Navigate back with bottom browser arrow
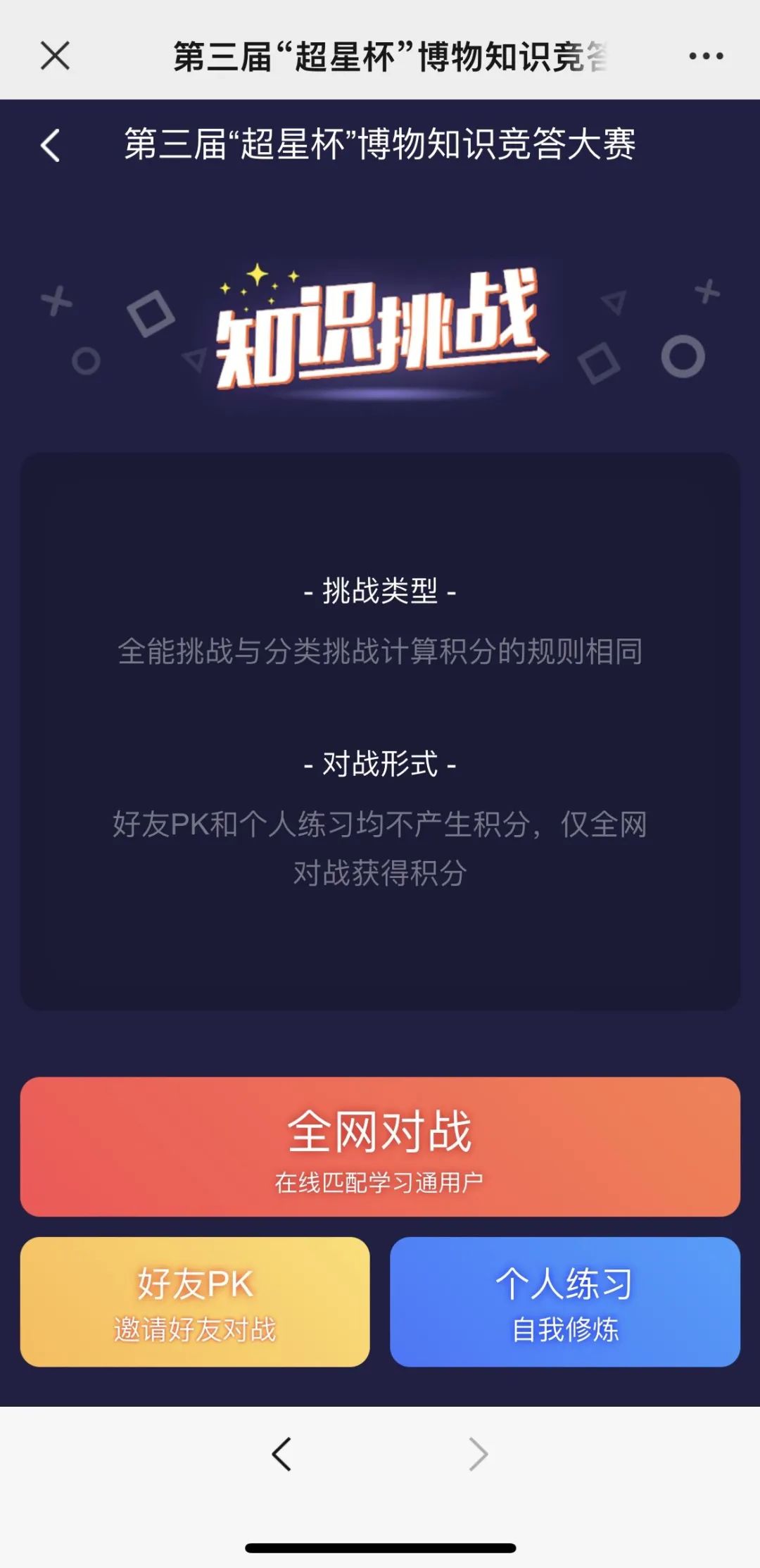The image size is (760, 1568). [281, 1454]
